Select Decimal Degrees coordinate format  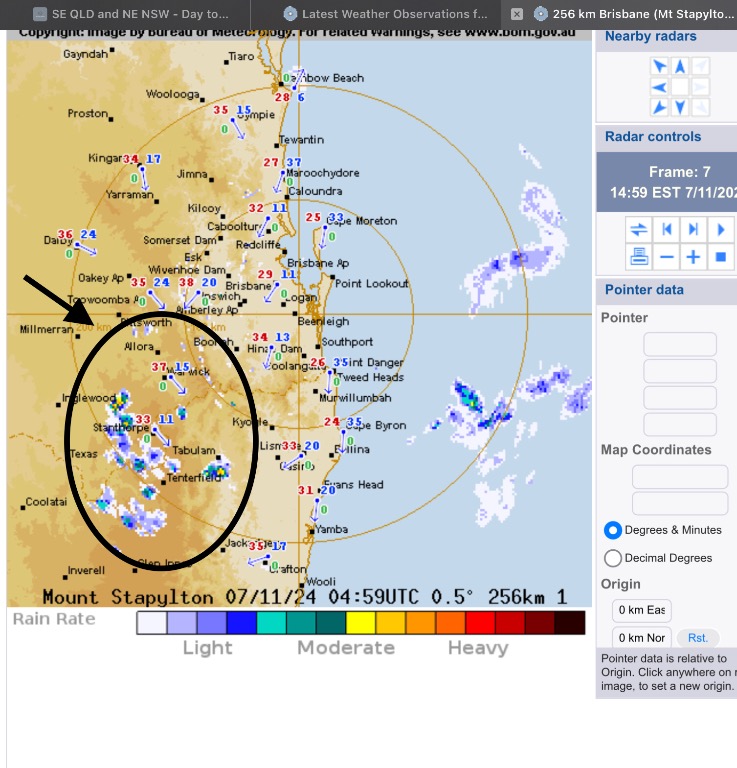point(613,558)
